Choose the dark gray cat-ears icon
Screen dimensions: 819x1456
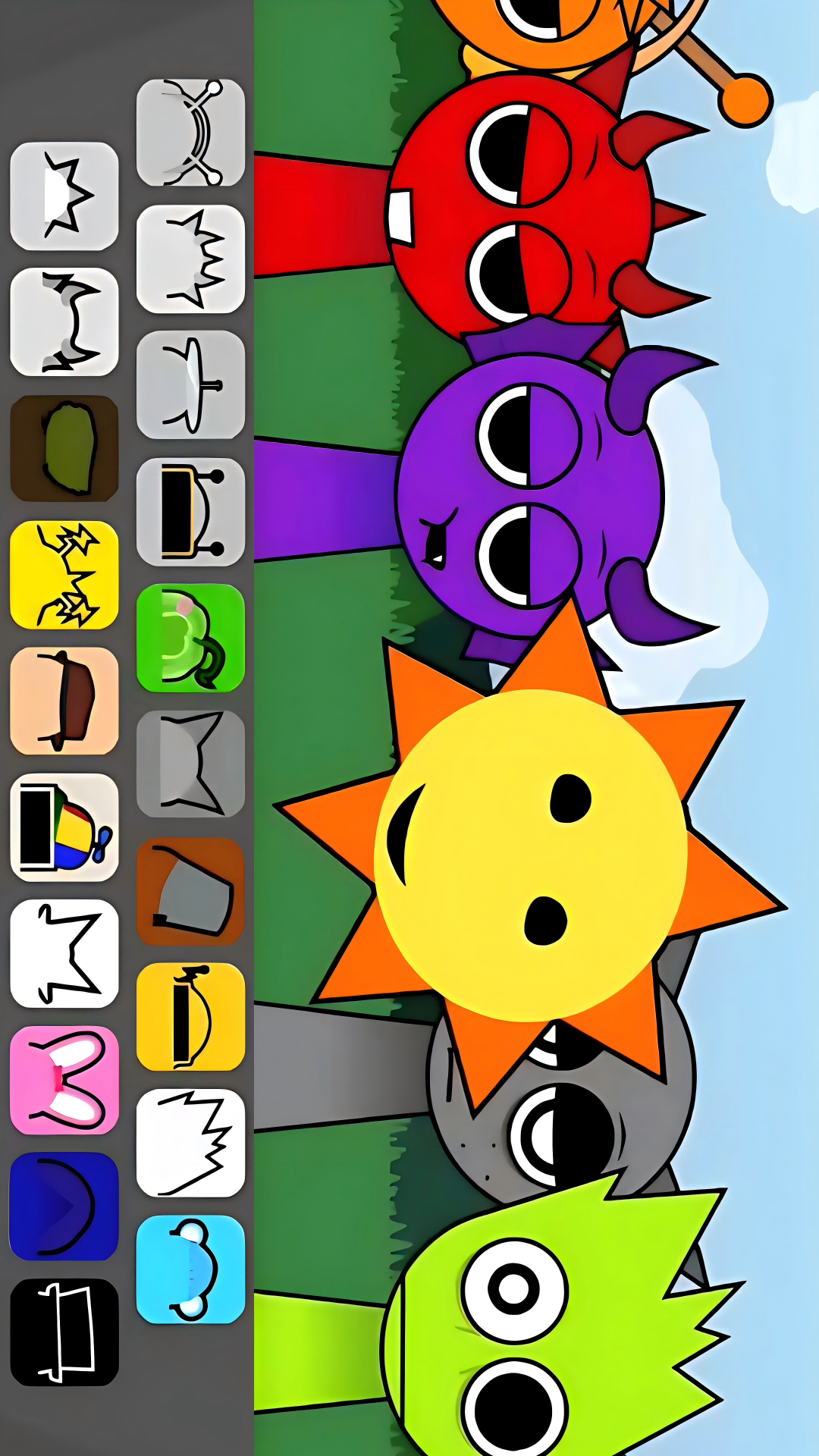[190, 764]
